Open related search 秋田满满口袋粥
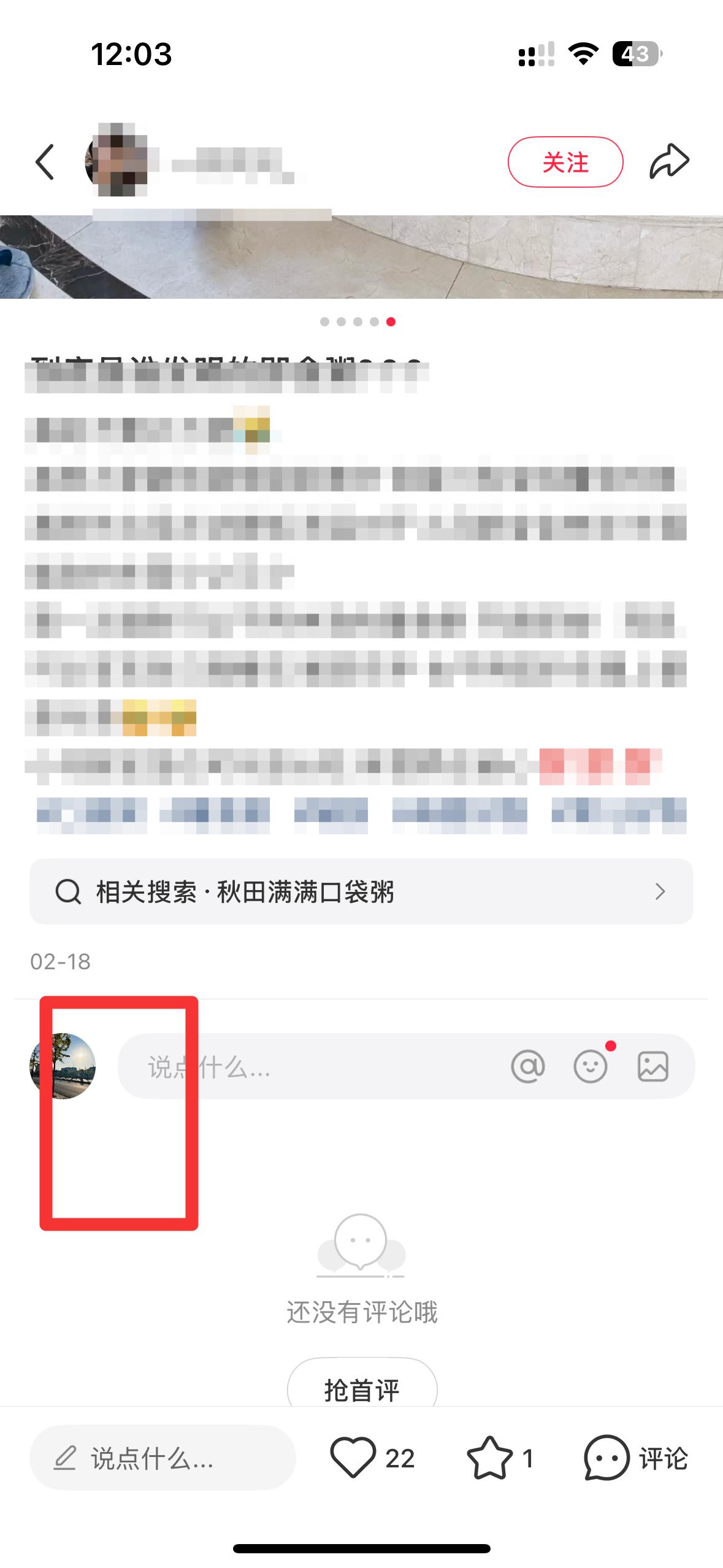This screenshot has height=1568, width=723. point(361,891)
